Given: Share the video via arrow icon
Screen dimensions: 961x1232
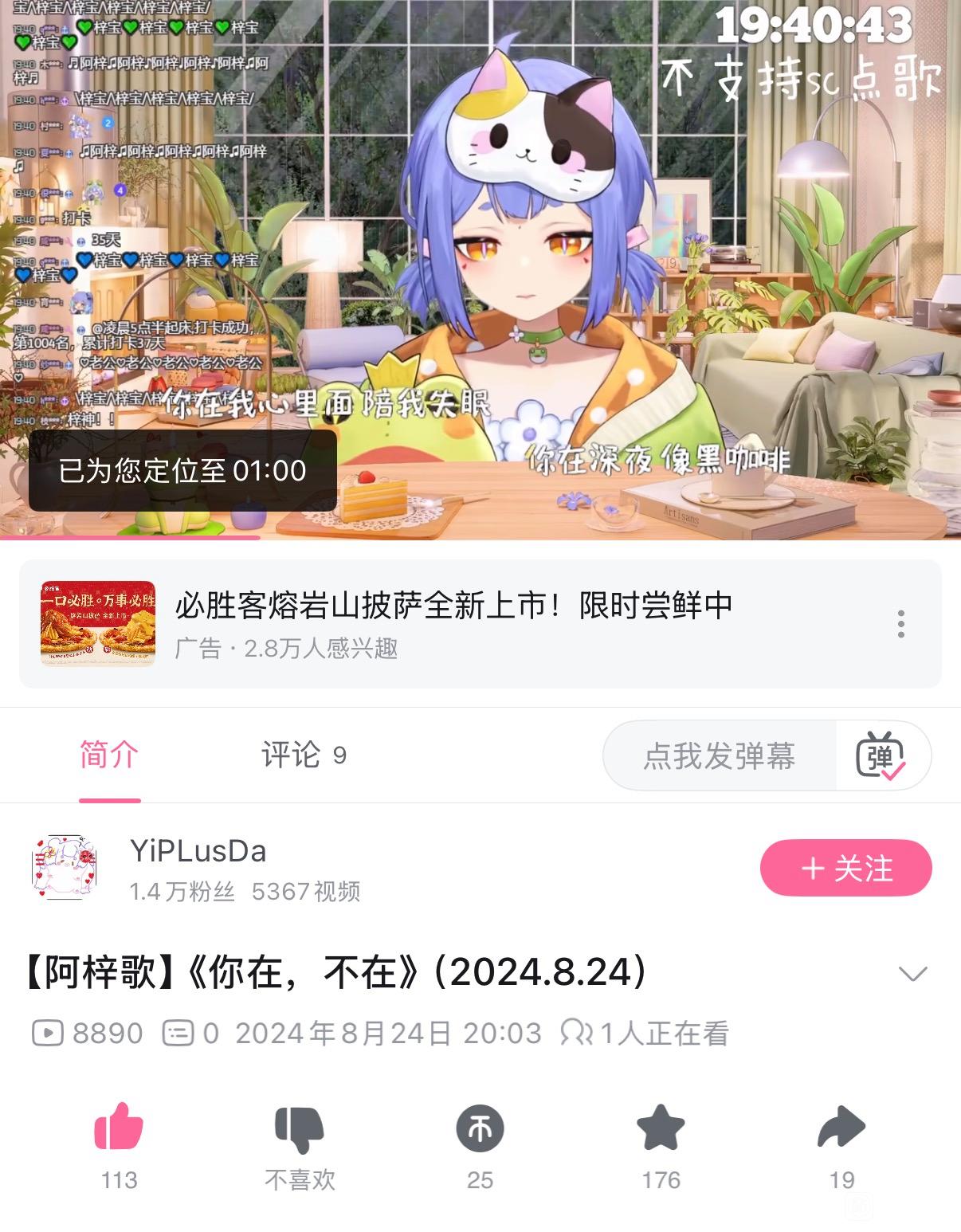Looking at the screenshot, I should coord(841,1128).
